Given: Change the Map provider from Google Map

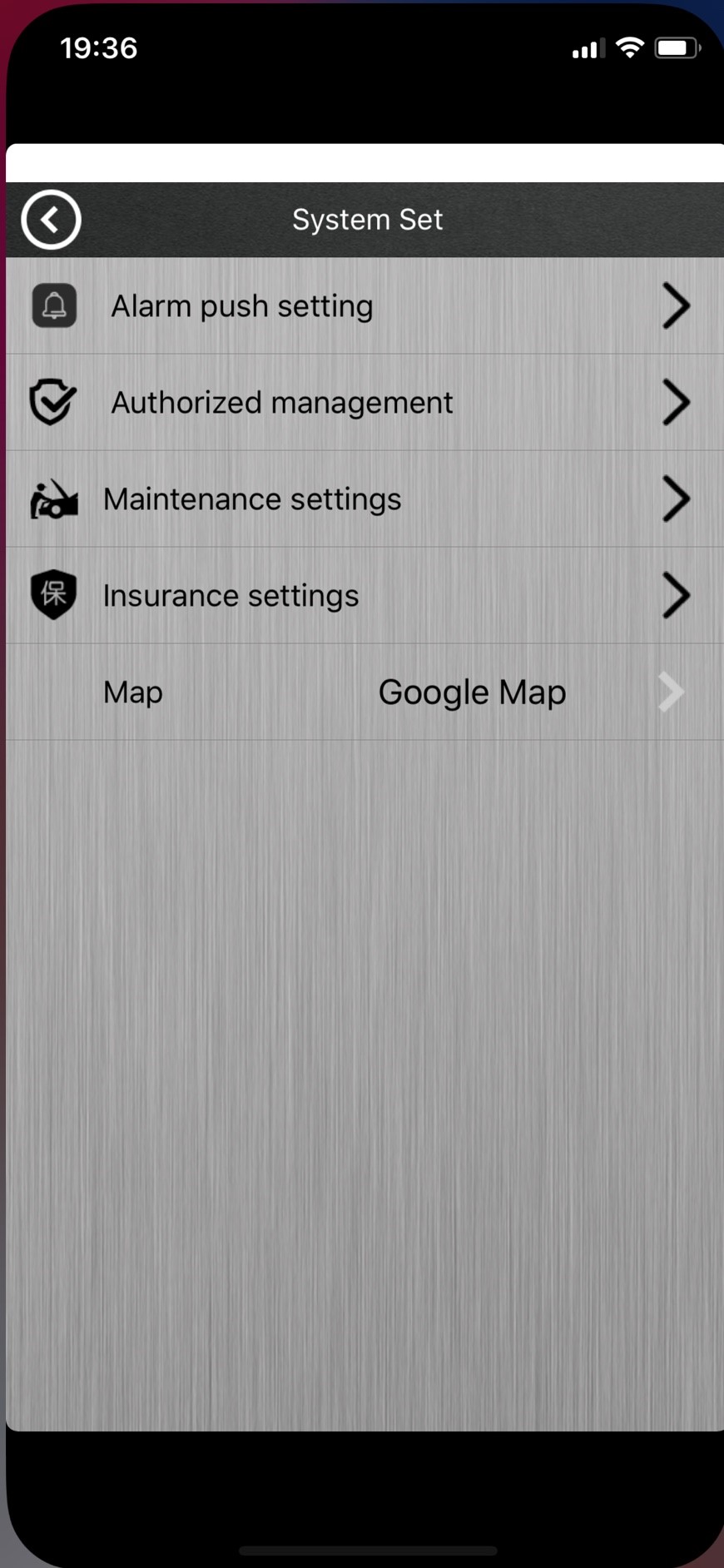Looking at the screenshot, I should [x=364, y=692].
